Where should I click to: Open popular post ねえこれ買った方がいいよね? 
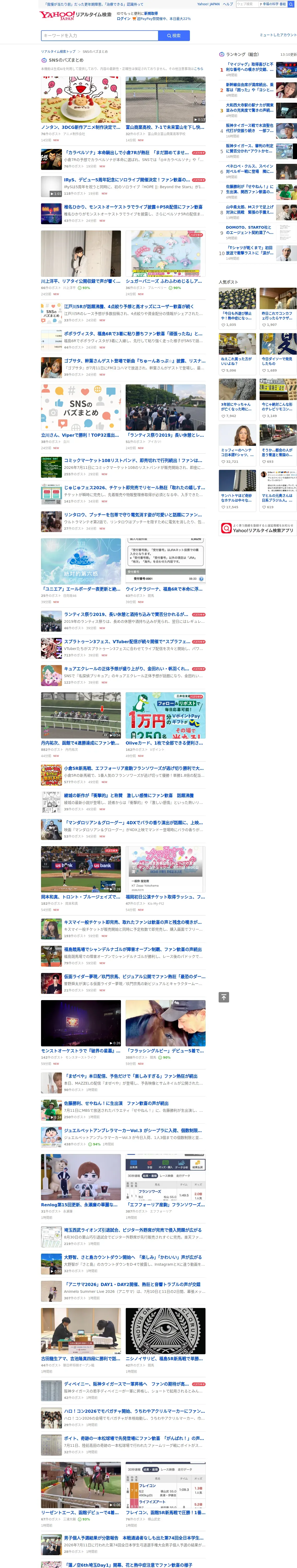coord(237,353)
